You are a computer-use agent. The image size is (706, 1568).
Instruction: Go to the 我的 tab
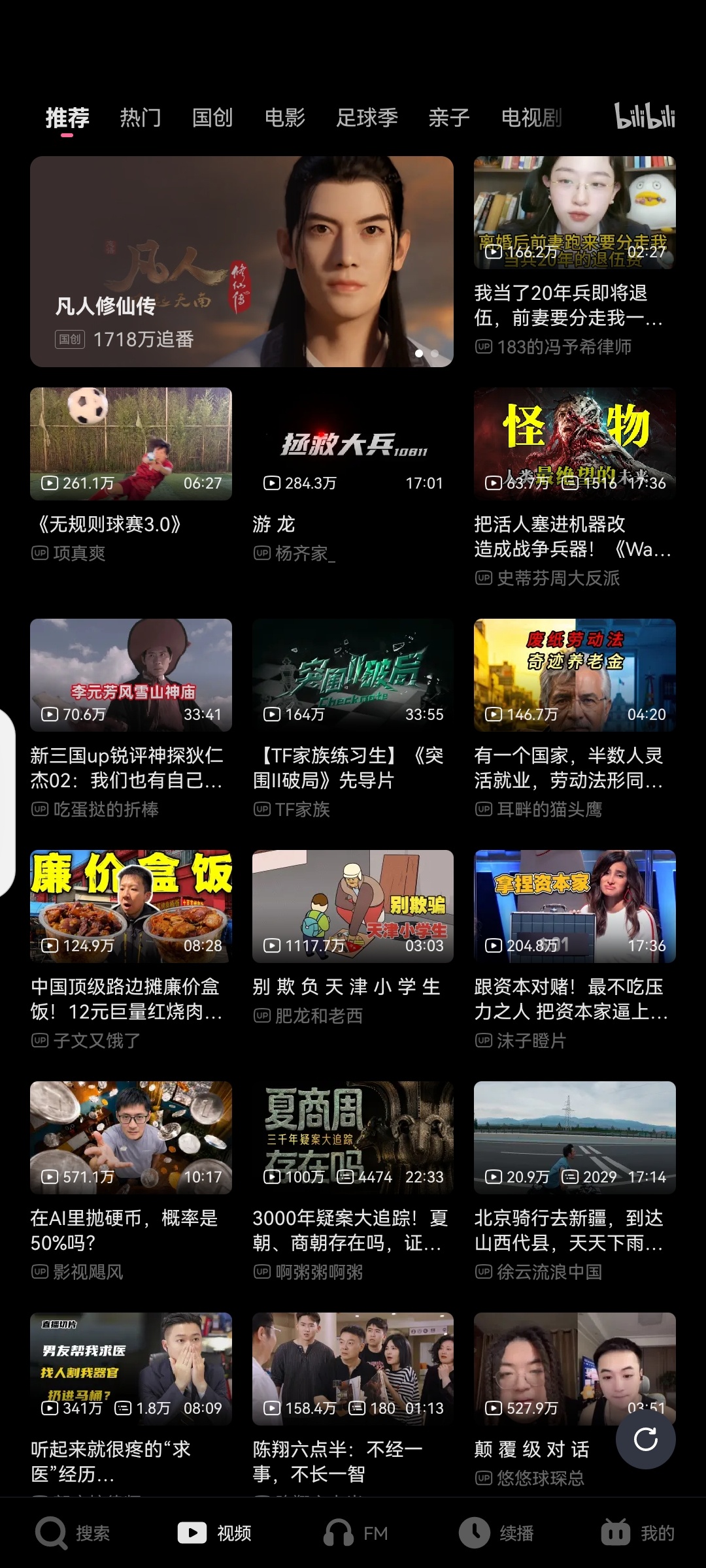click(x=638, y=1533)
